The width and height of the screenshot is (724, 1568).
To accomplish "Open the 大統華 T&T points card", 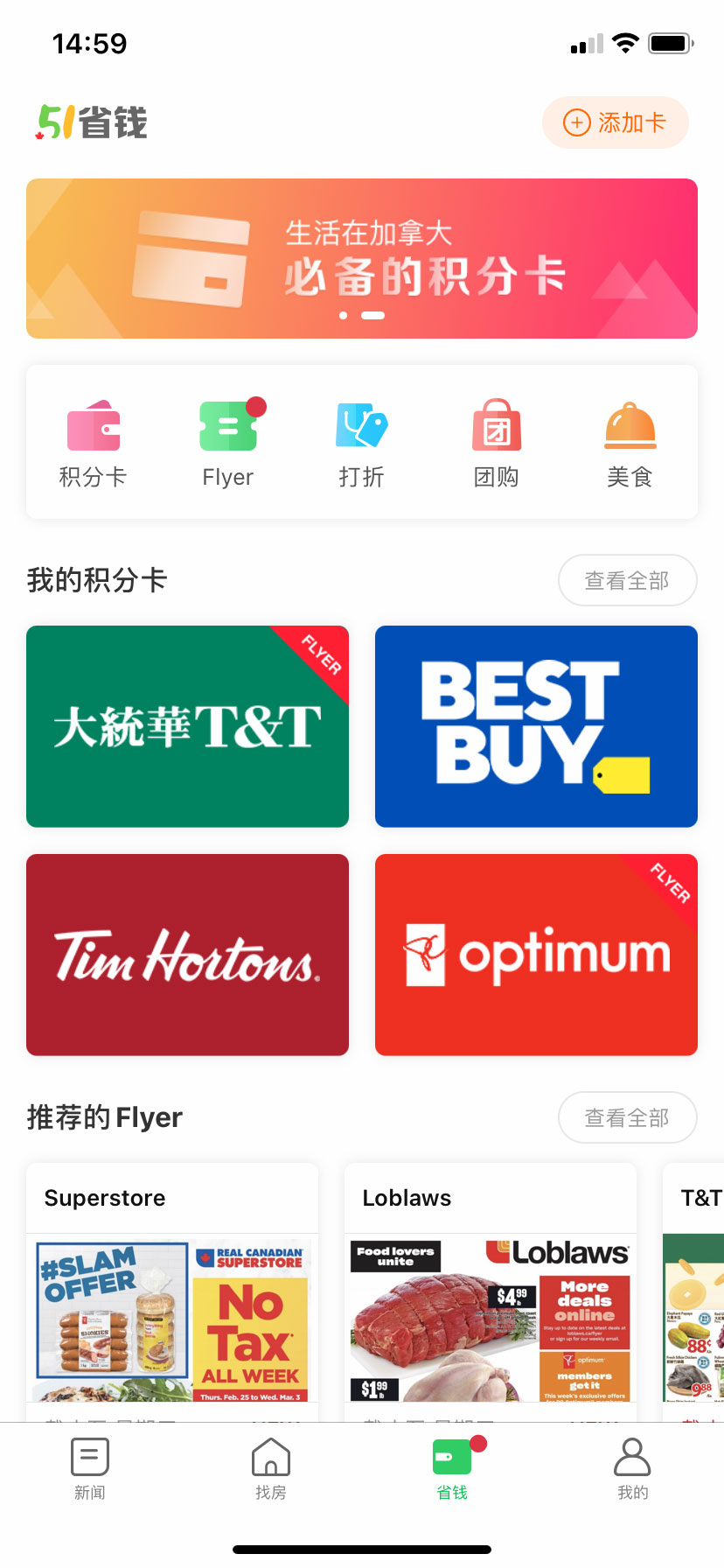I will (x=187, y=726).
